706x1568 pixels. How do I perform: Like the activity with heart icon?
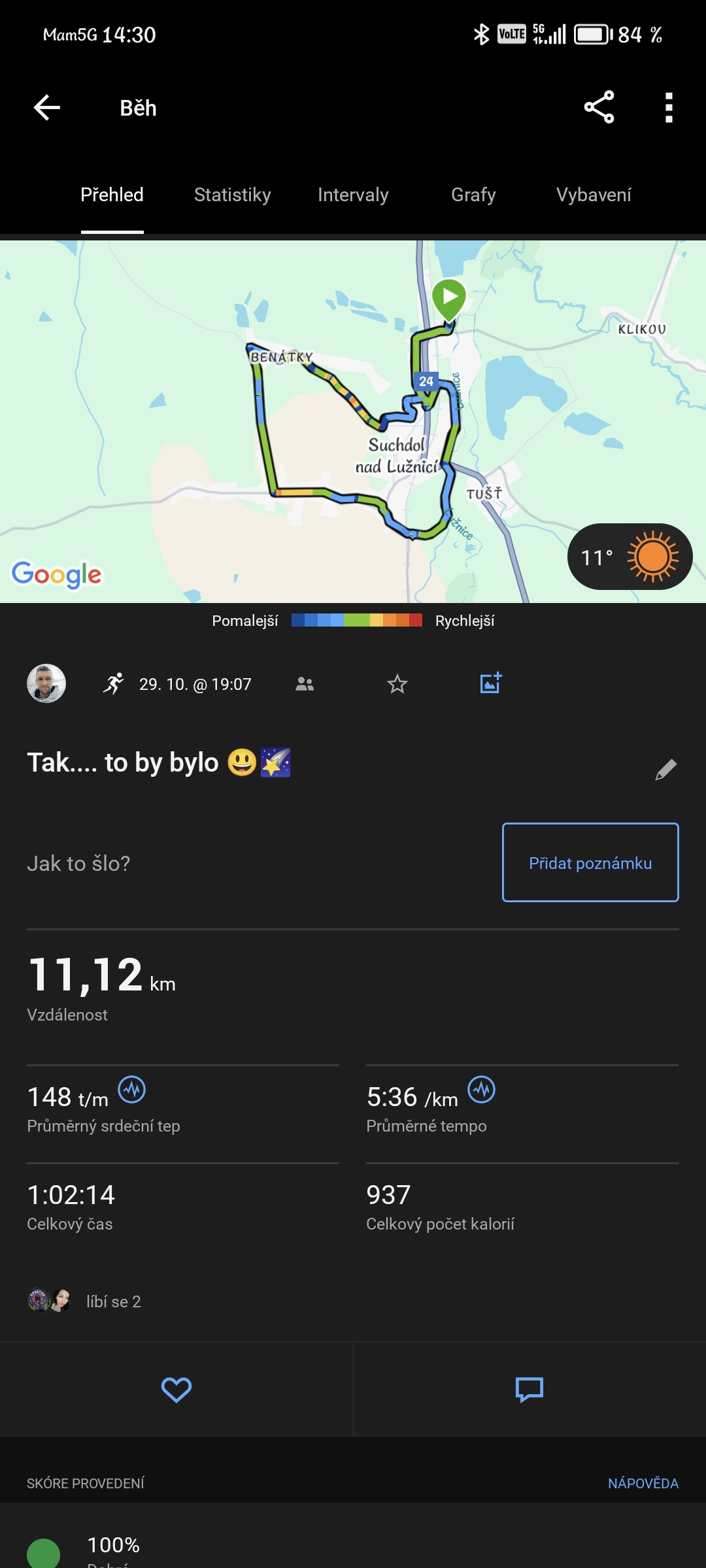tap(176, 1389)
